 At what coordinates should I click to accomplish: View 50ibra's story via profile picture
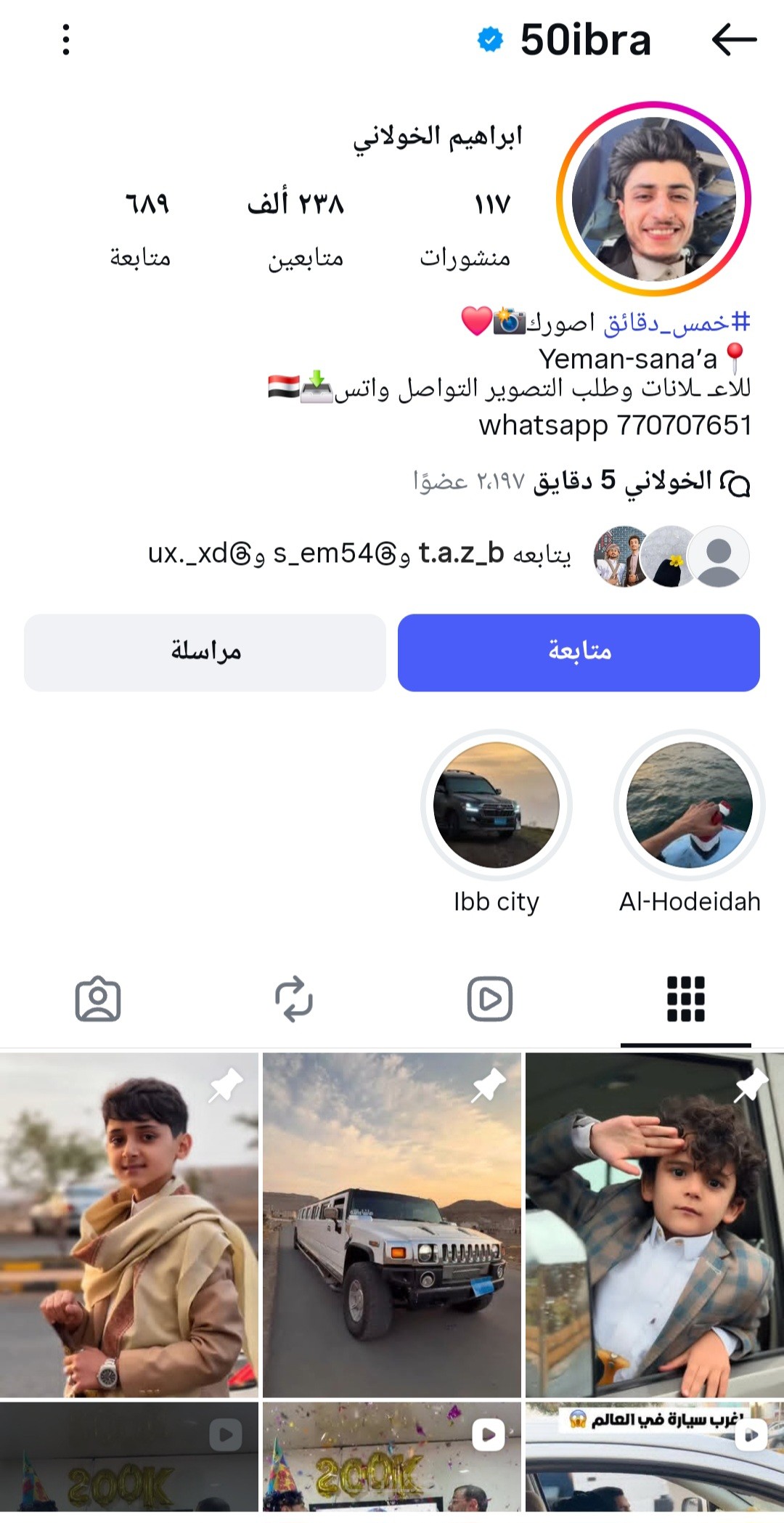[x=653, y=199]
